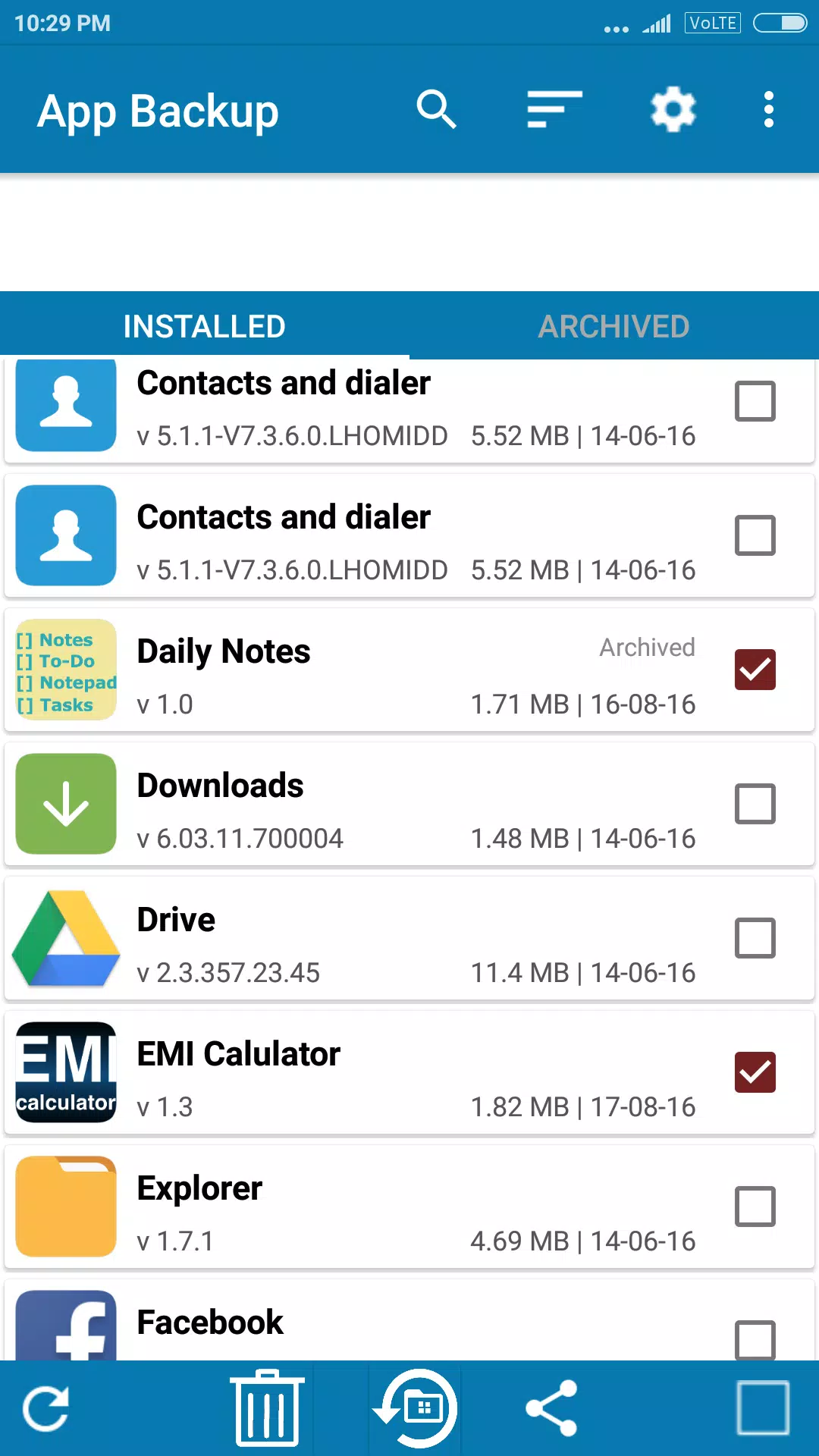The height and width of the screenshot is (1456, 819).
Task: Open settings gear
Action: (x=673, y=110)
